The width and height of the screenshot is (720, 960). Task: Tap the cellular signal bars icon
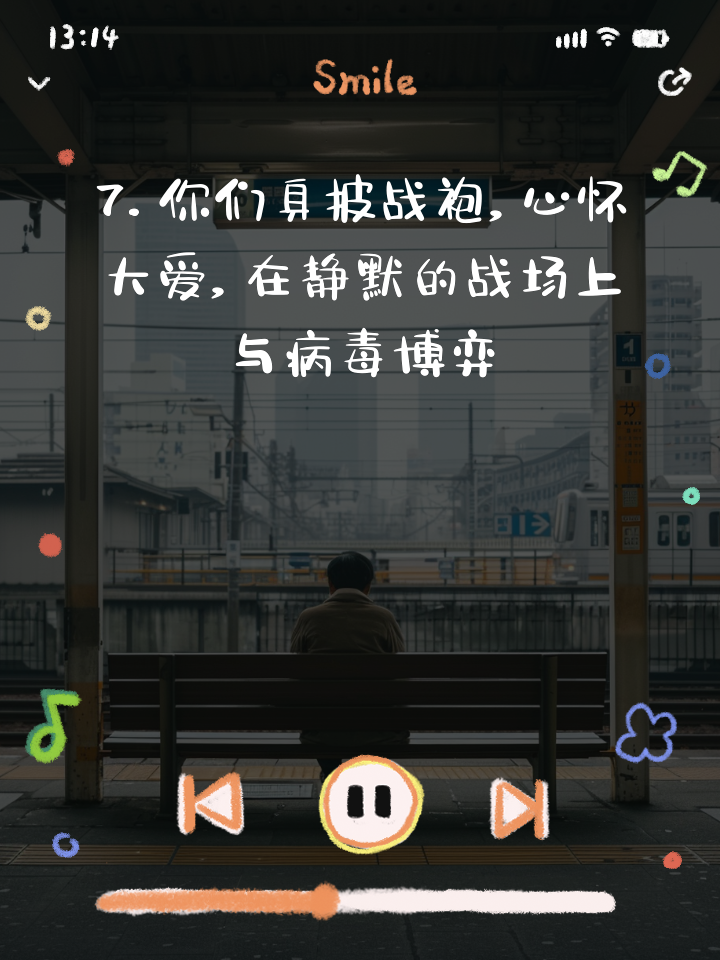pyautogui.click(x=572, y=38)
